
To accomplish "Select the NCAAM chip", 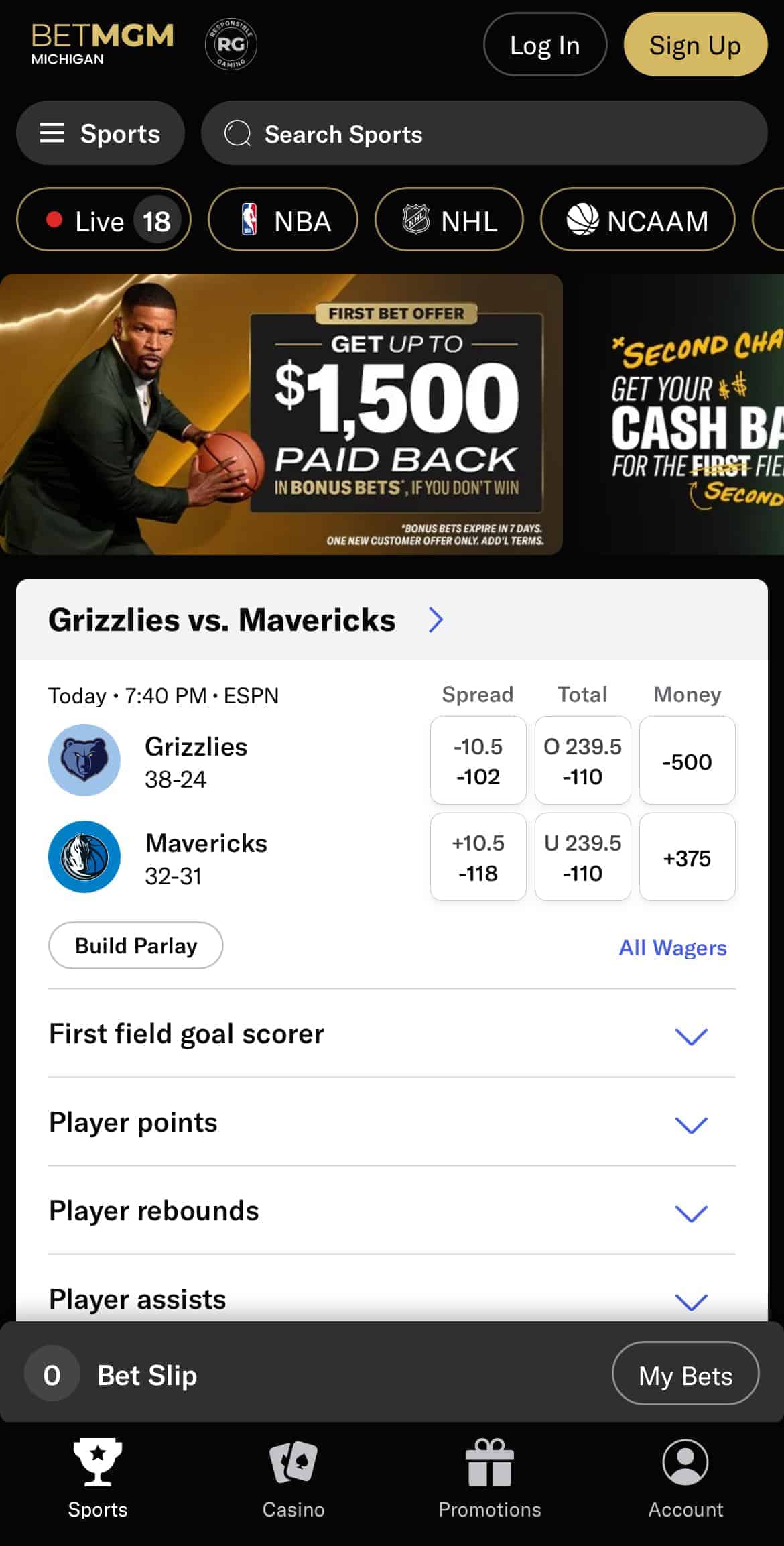I will click(x=637, y=220).
